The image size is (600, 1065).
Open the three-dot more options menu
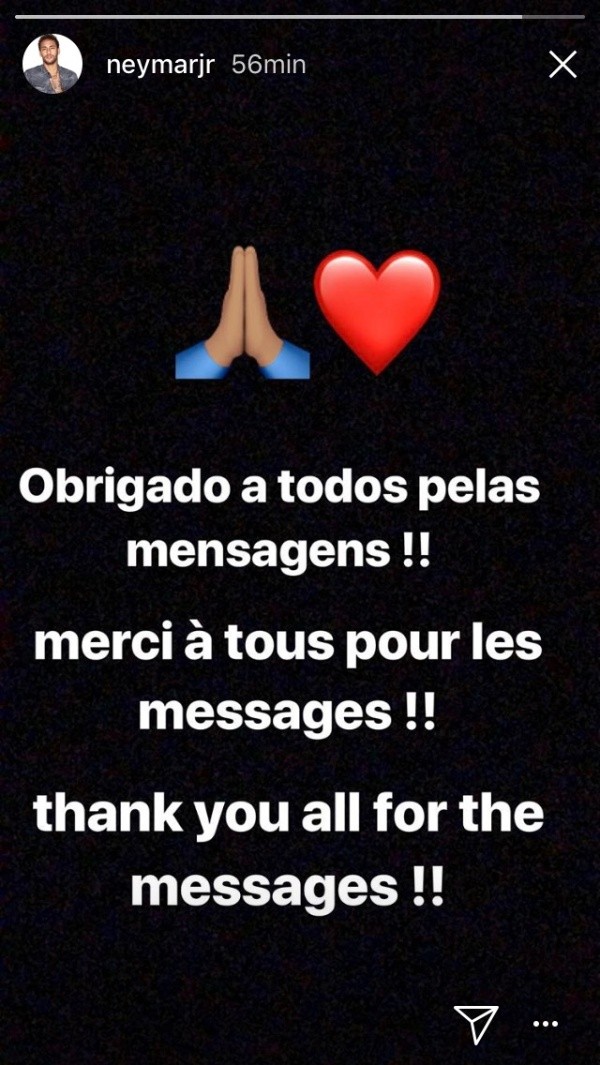pos(546,1024)
